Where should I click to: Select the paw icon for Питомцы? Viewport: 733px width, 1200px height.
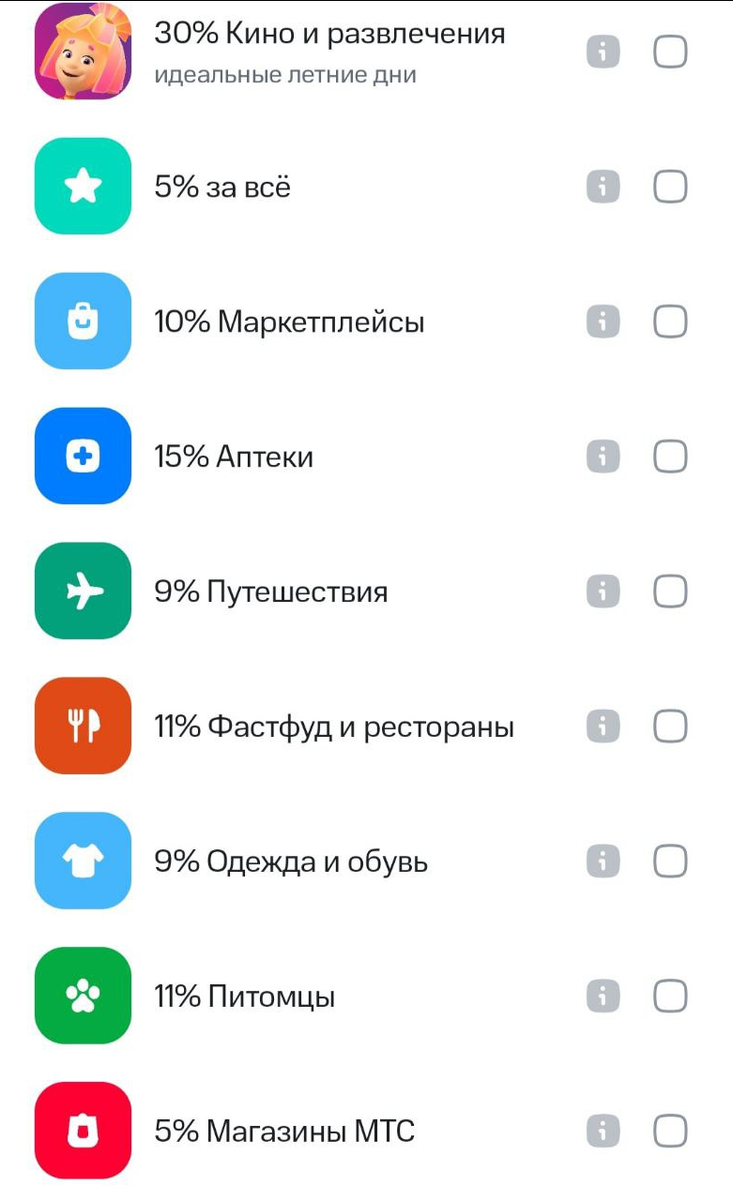pyautogui.click(x=82, y=996)
